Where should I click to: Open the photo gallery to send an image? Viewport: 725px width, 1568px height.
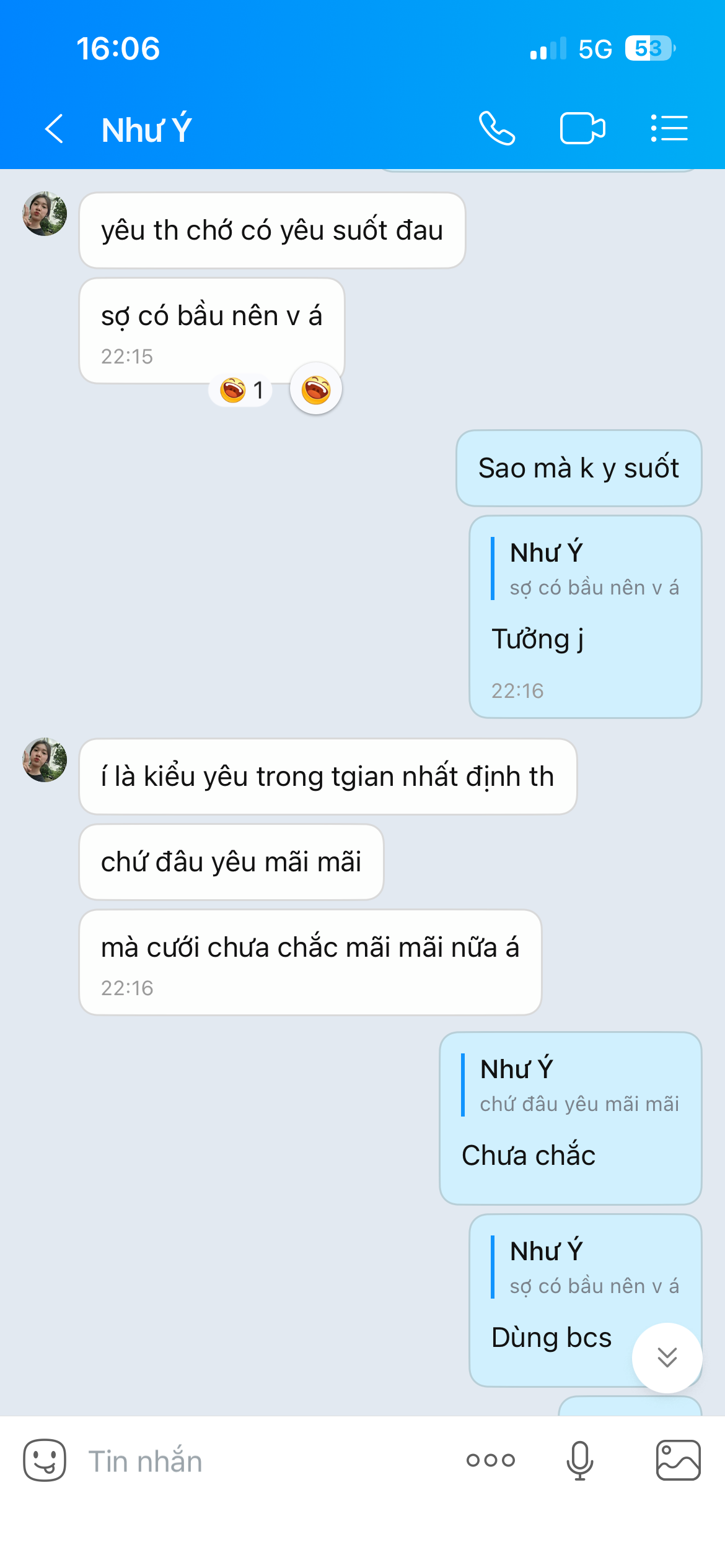[679, 1460]
